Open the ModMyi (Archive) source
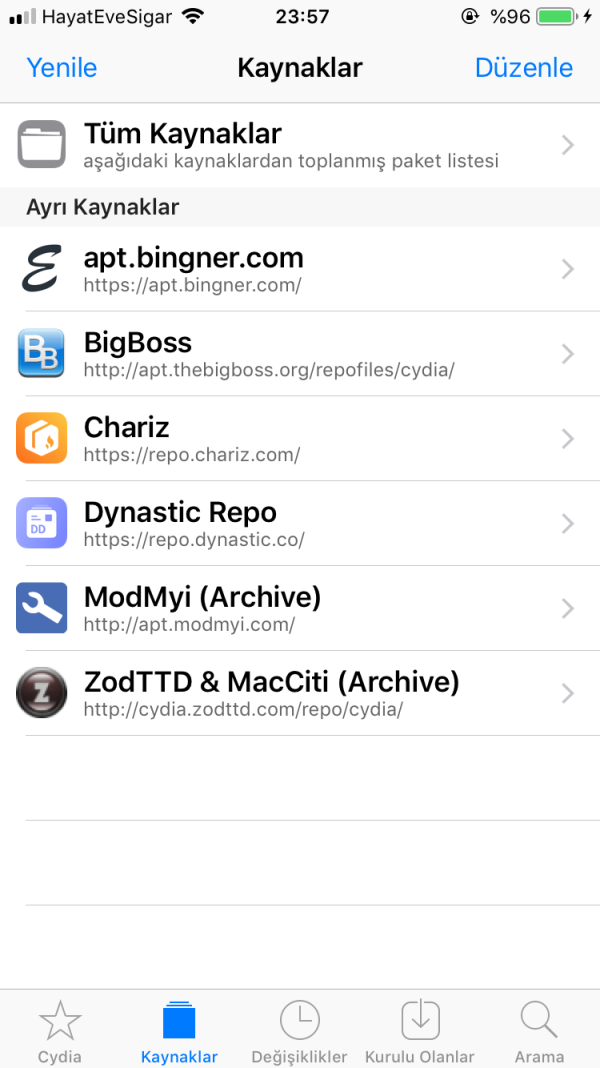The image size is (600, 1068). pyautogui.click(x=300, y=609)
